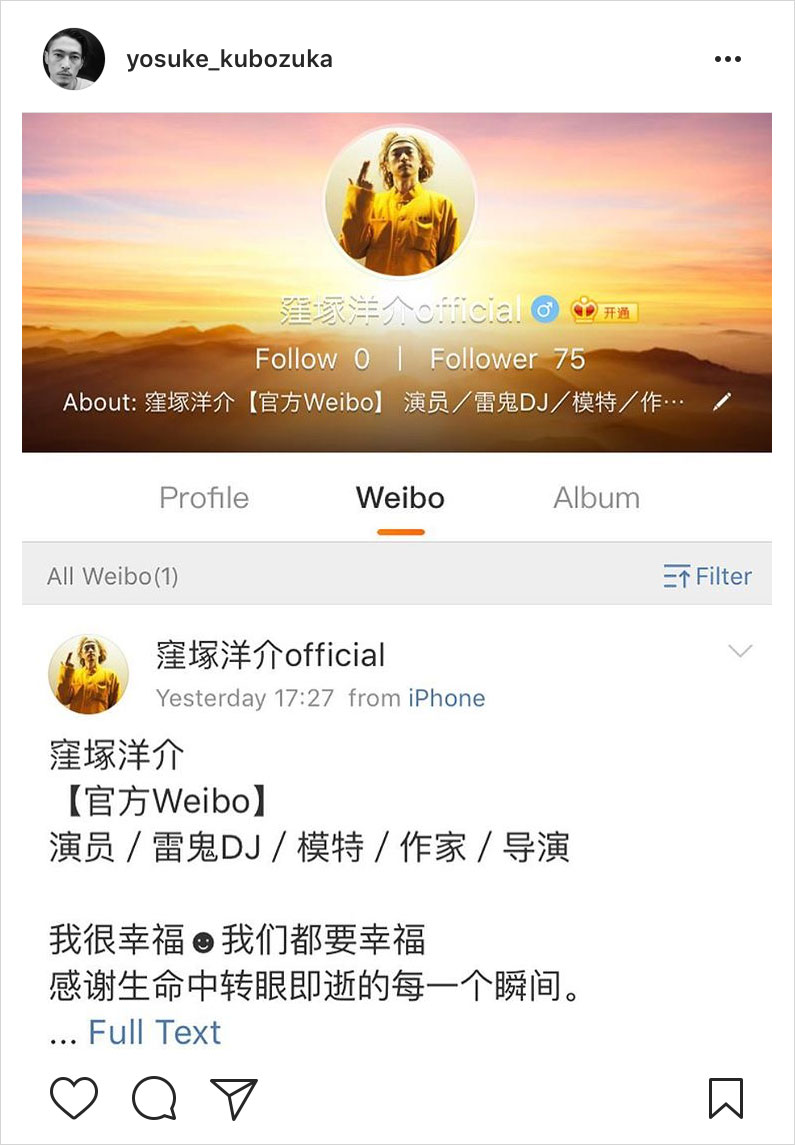The width and height of the screenshot is (795, 1145).
Task: Open the yosuke_kubozuka username link
Action: click(229, 60)
